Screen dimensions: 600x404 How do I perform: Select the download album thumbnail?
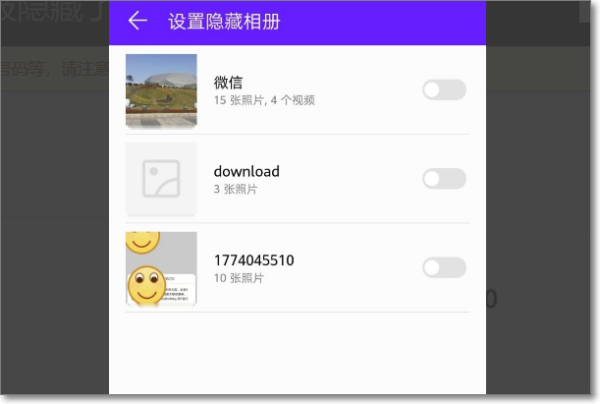pyautogui.click(x=161, y=179)
